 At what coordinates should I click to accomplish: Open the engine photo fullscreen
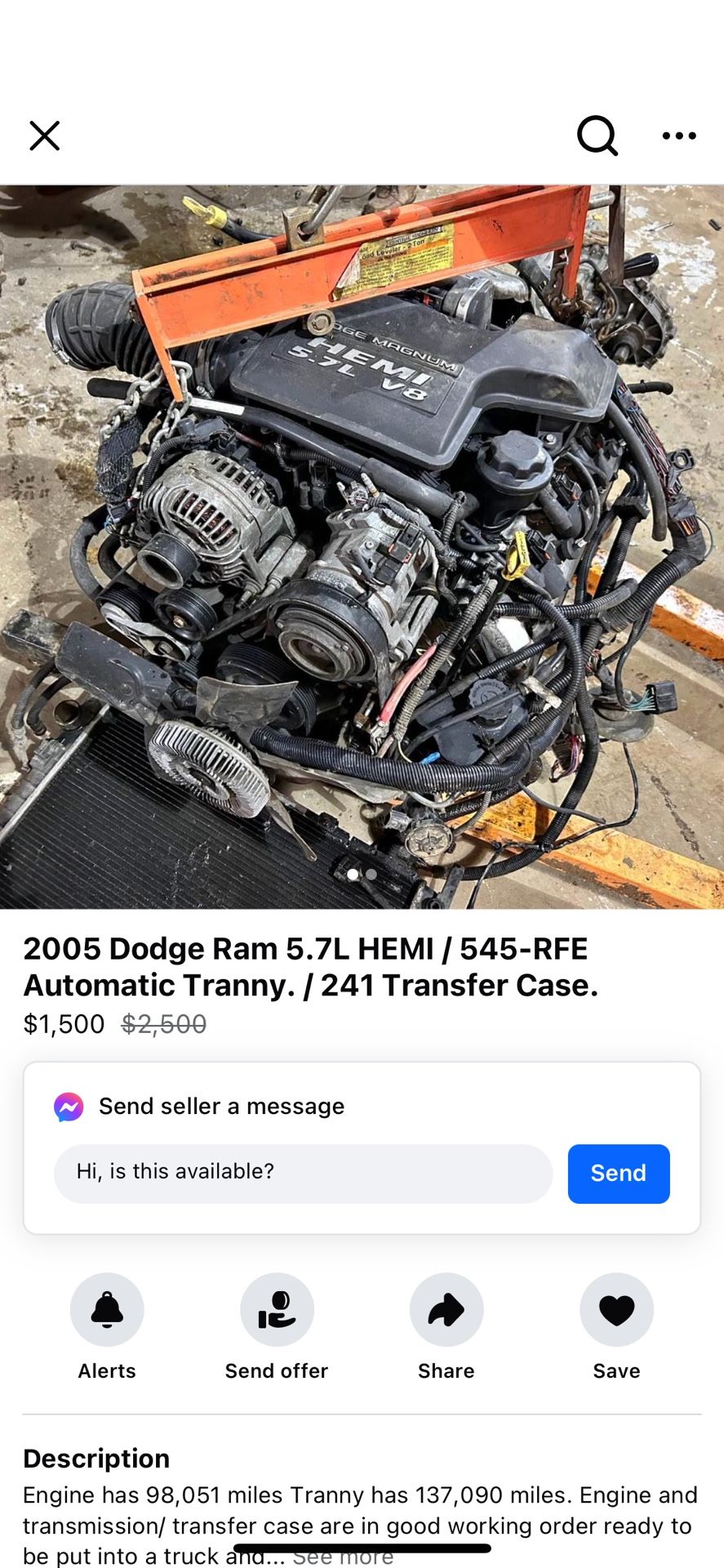click(x=362, y=531)
